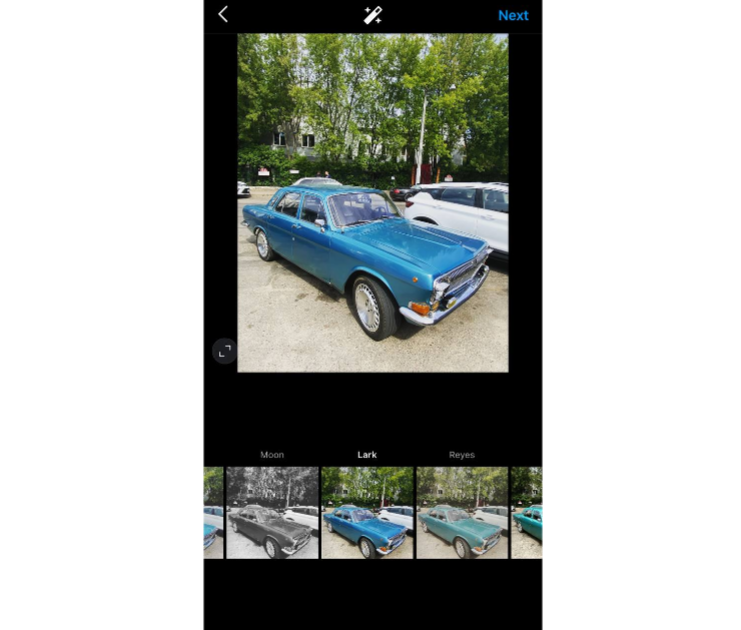The width and height of the screenshot is (741, 630).
Task: Select the Lark filter thumbnail
Action: [x=367, y=512]
